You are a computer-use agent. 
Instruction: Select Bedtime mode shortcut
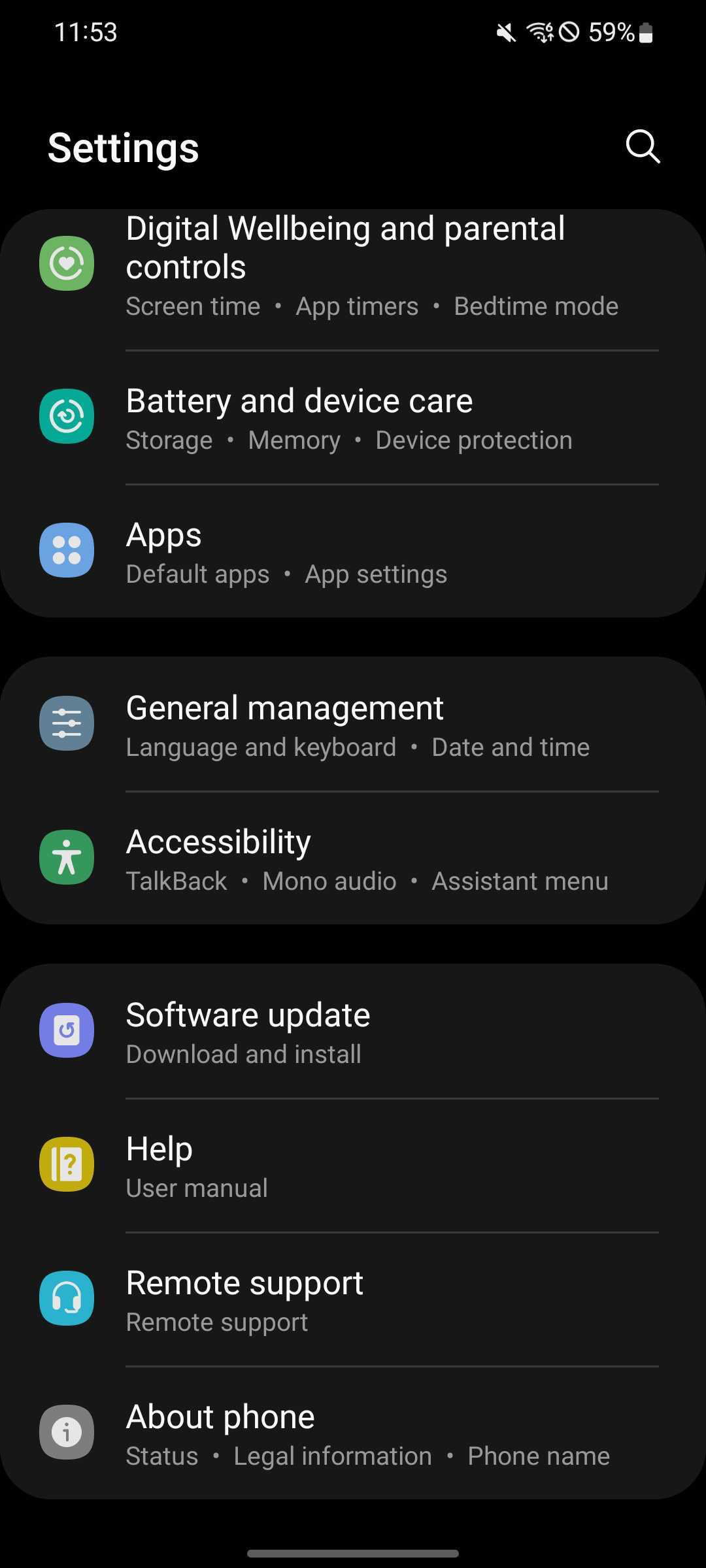pos(535,306)
